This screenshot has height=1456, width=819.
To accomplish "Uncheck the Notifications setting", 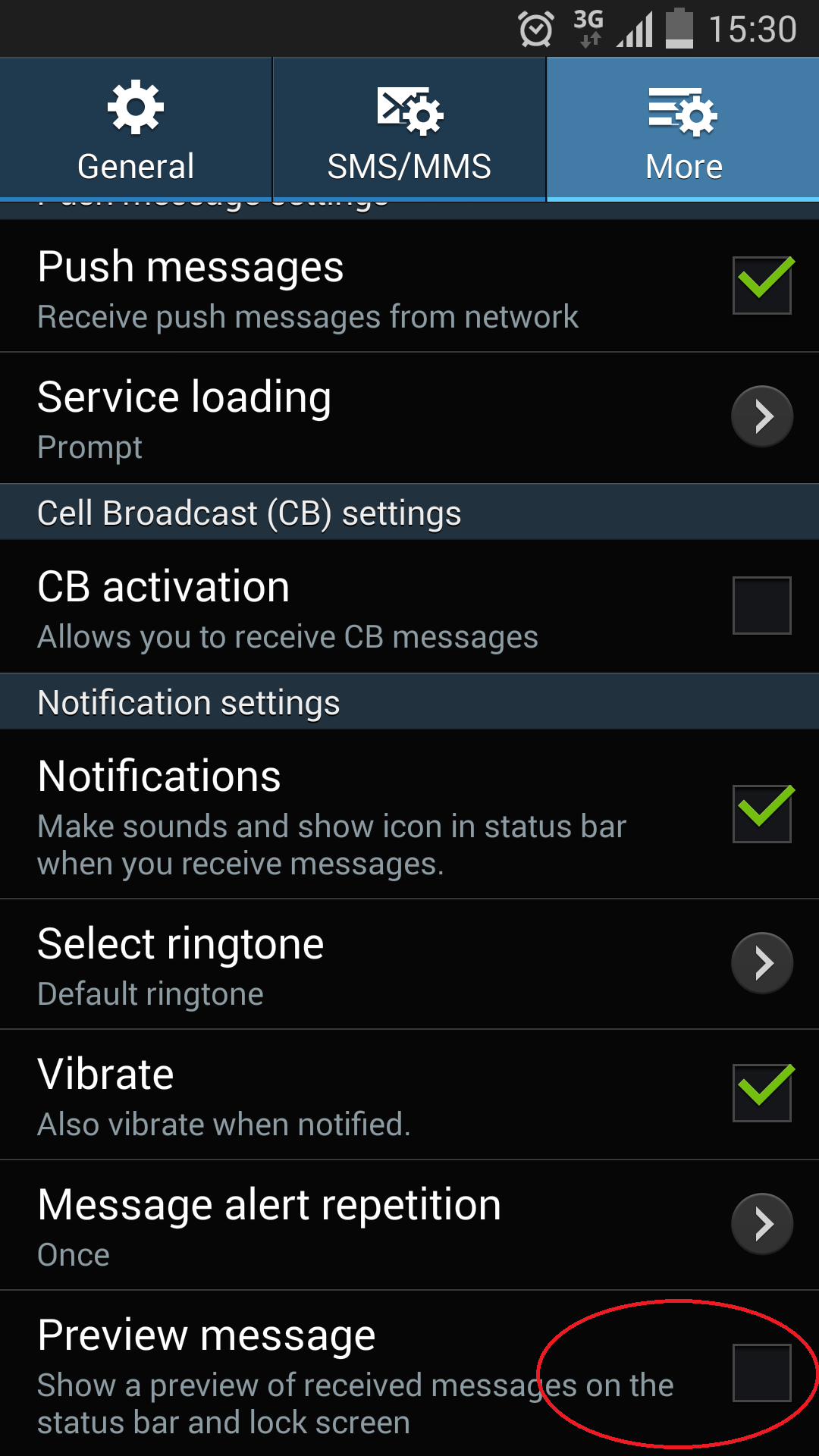I will (x=761, y=811).
